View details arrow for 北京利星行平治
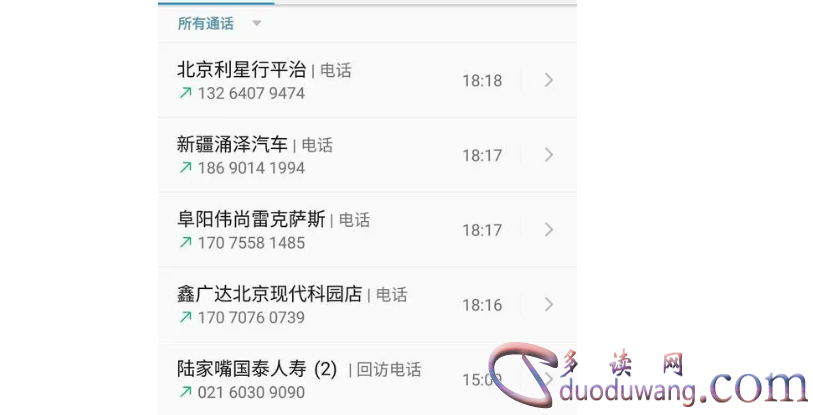 click(x=548, y=80)
